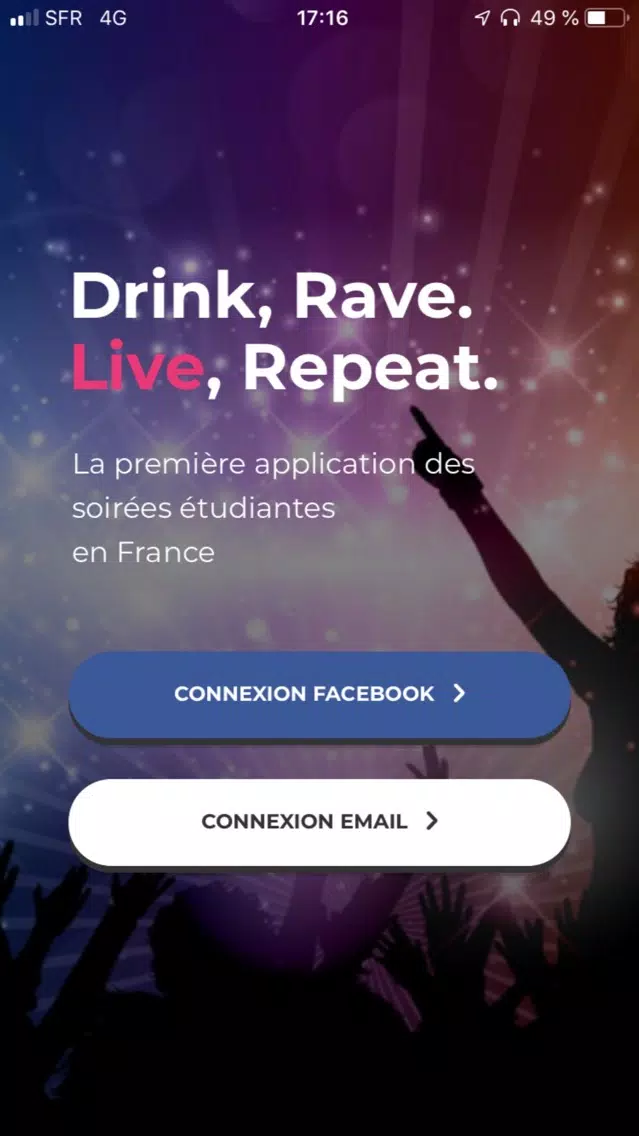Choose the Connexion Email button
The image size is (639, 1136).
click(x=319, y=822)
